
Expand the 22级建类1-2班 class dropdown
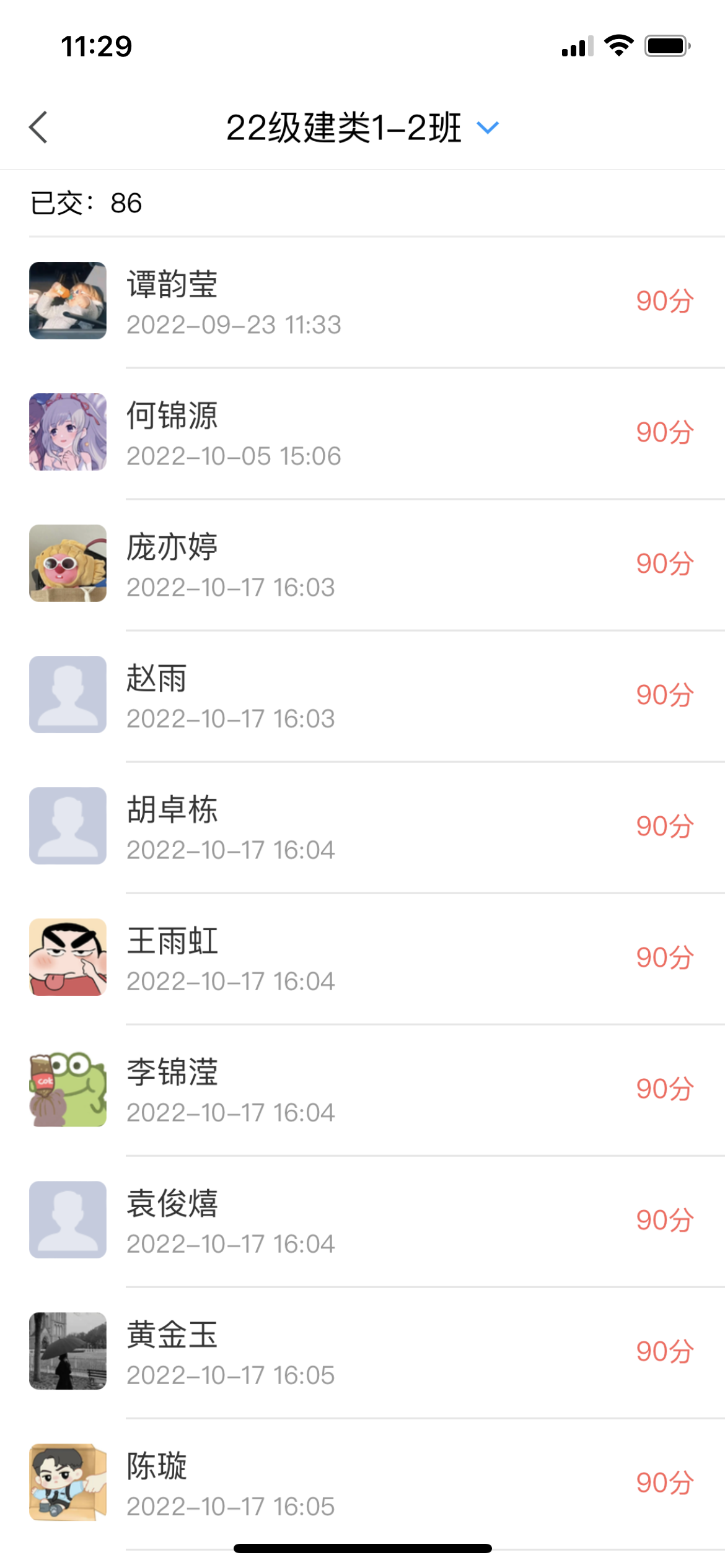point(487,128)
